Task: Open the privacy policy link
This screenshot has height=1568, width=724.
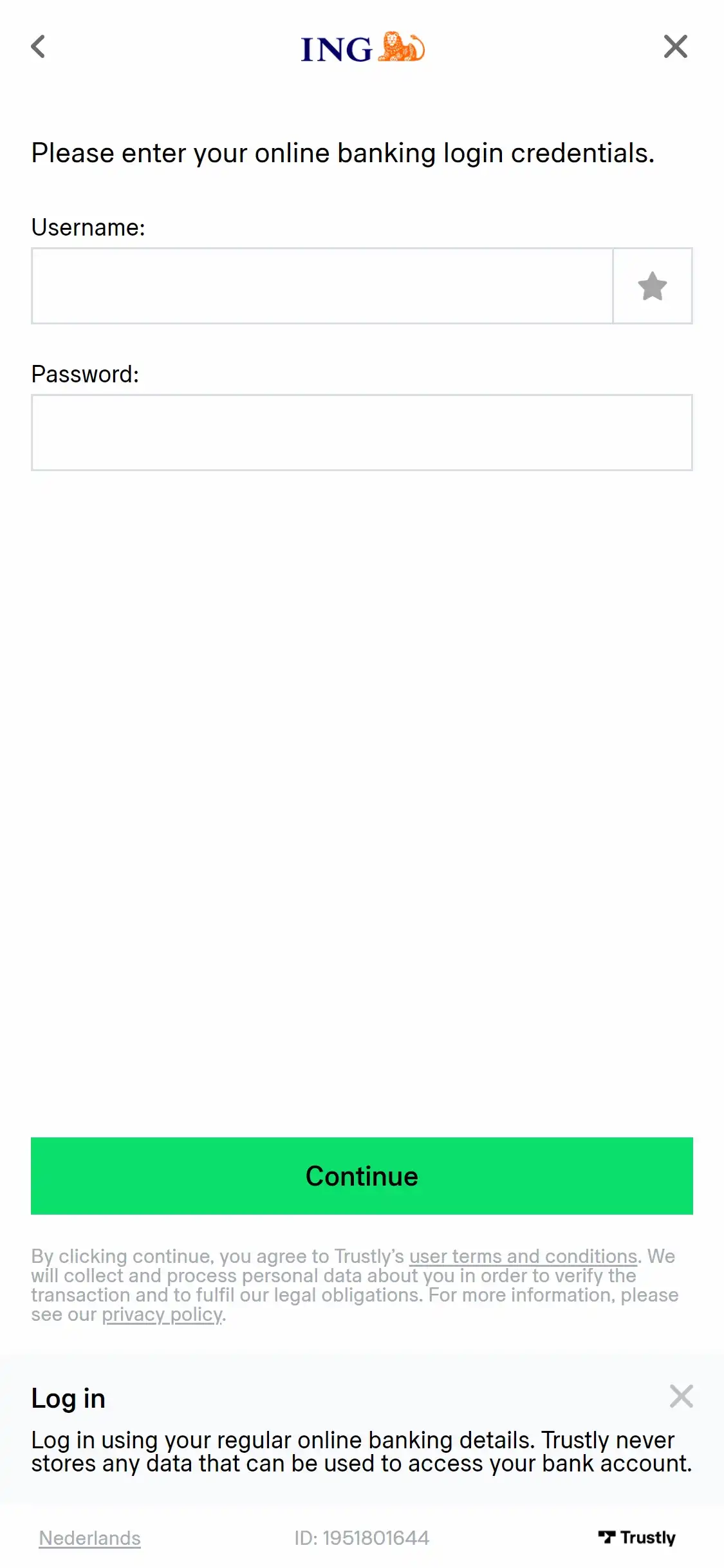Action: pyautogui.click(x=162, y=1314)
